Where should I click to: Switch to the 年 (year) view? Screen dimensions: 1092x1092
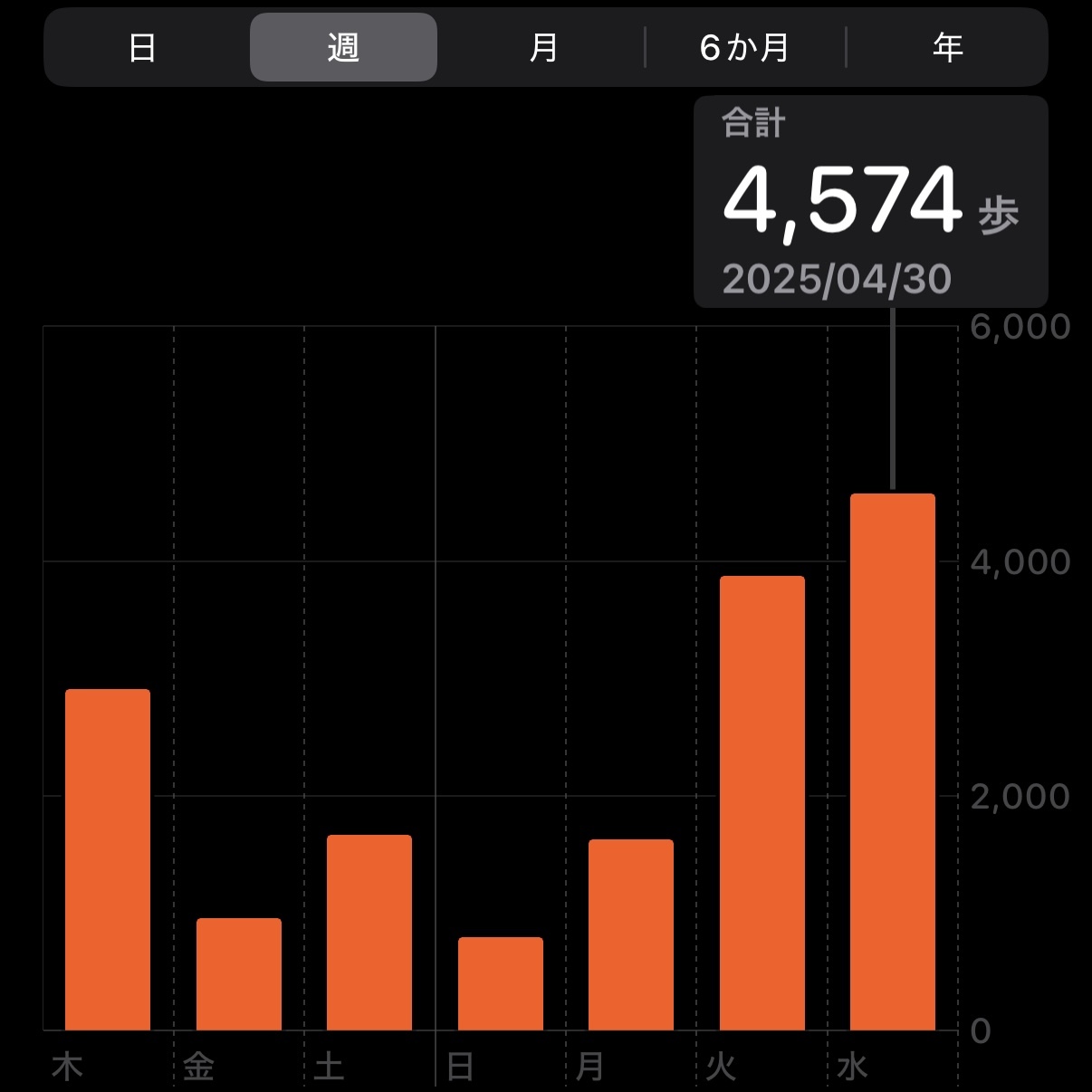tap(947, 47)
